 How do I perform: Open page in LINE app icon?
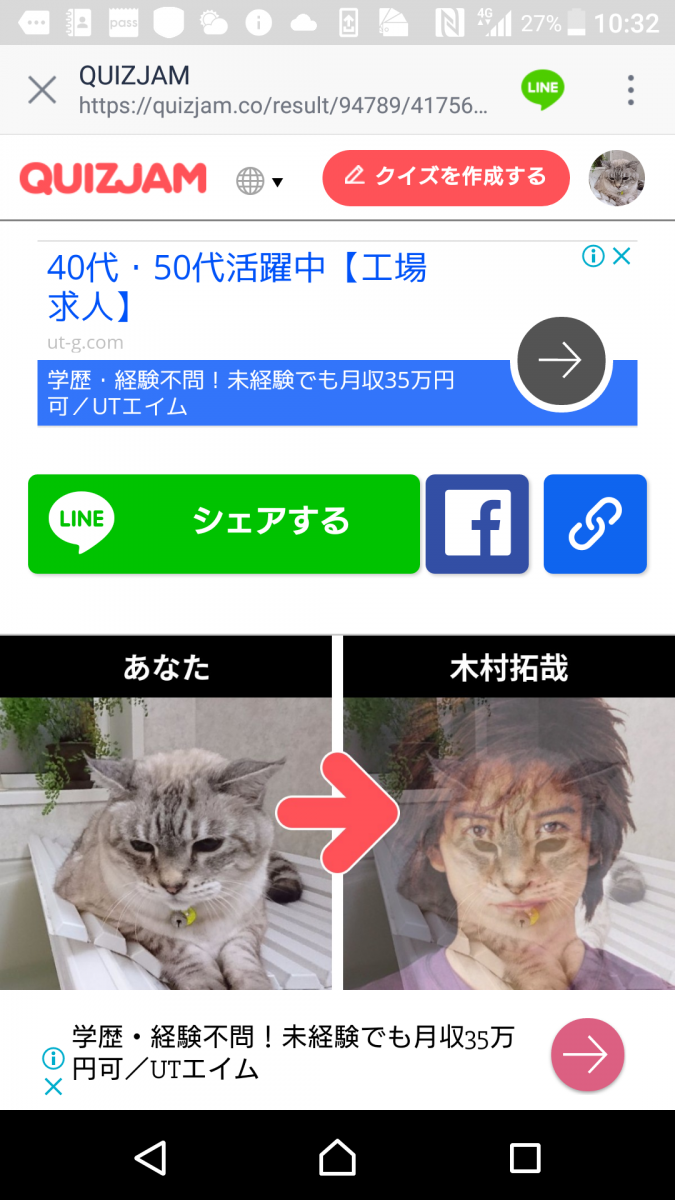(542, 90)
